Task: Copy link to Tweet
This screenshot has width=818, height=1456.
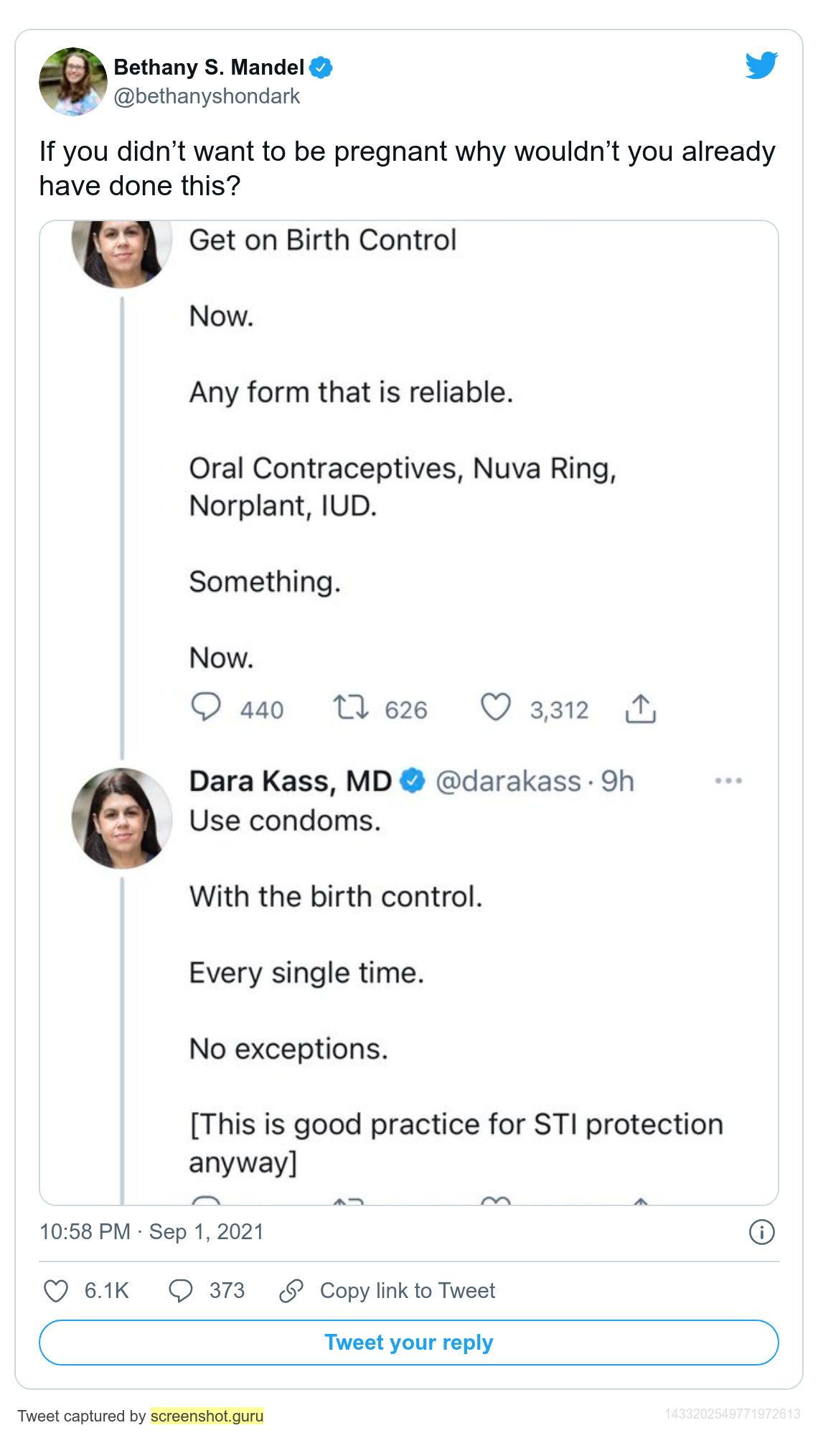Action: click(387, 1291)
